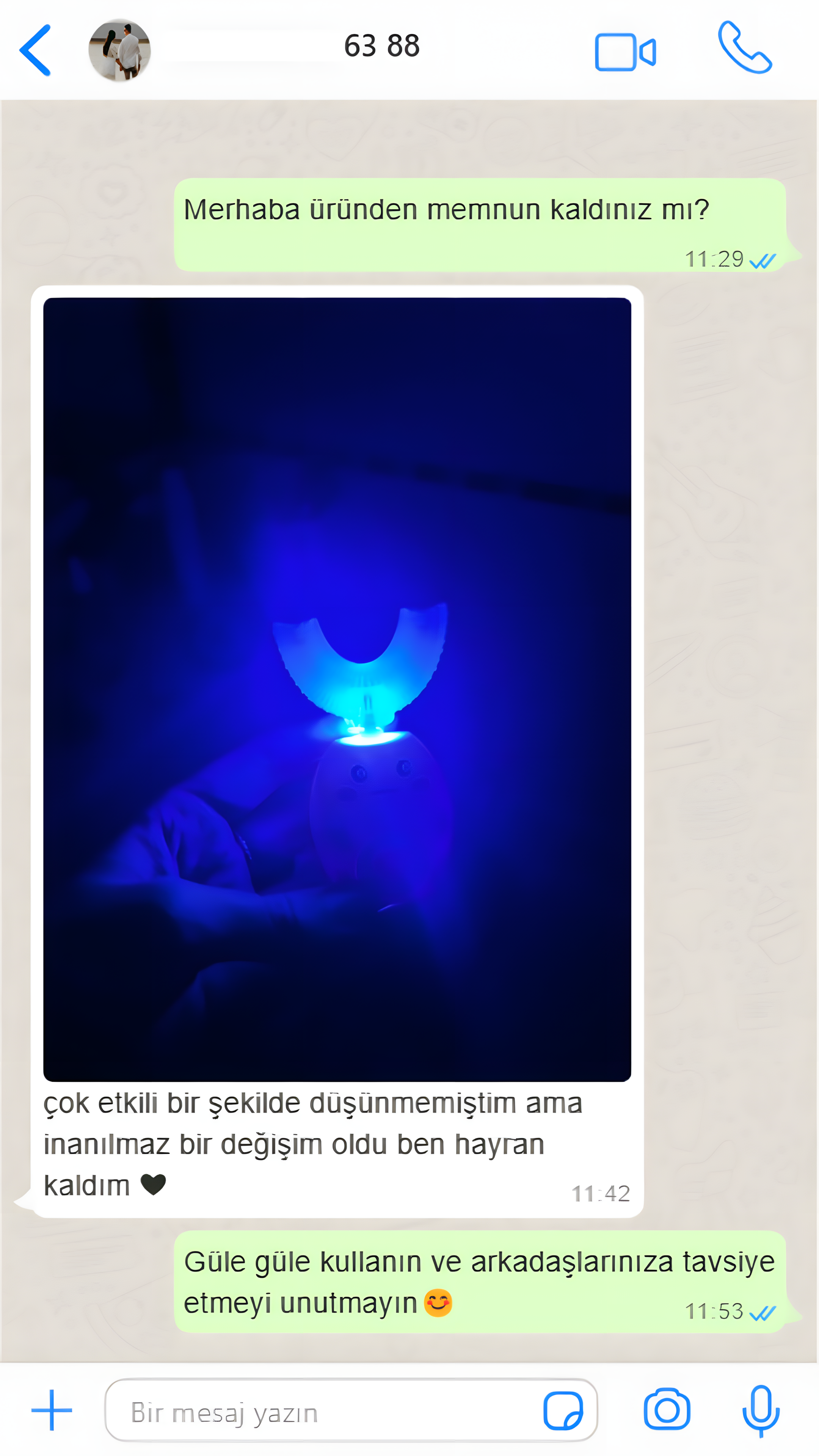The height and width of the screenshot is (1456, 819).
Task: Open the sticker picker
Action: click(562, 1411)
